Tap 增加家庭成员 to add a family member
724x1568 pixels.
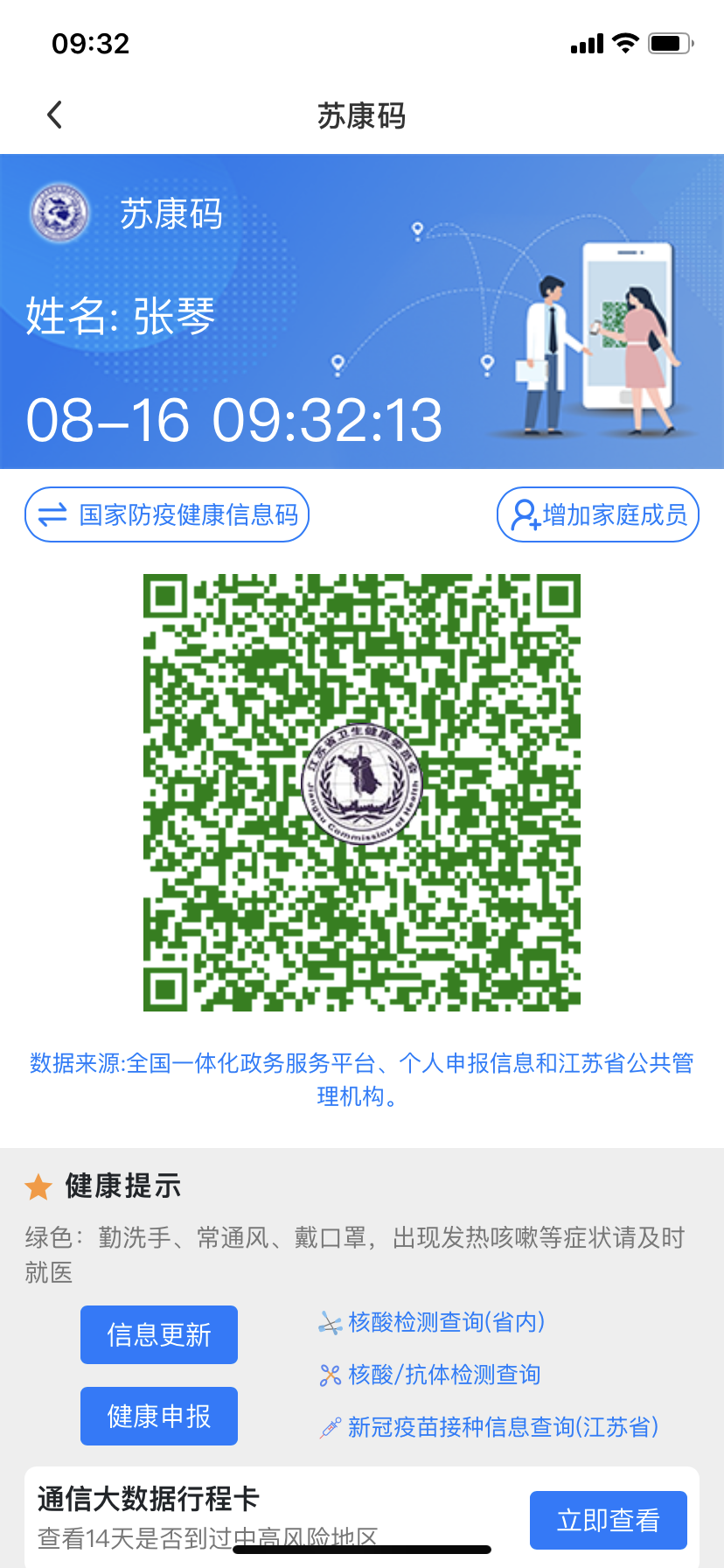[598, 514]
